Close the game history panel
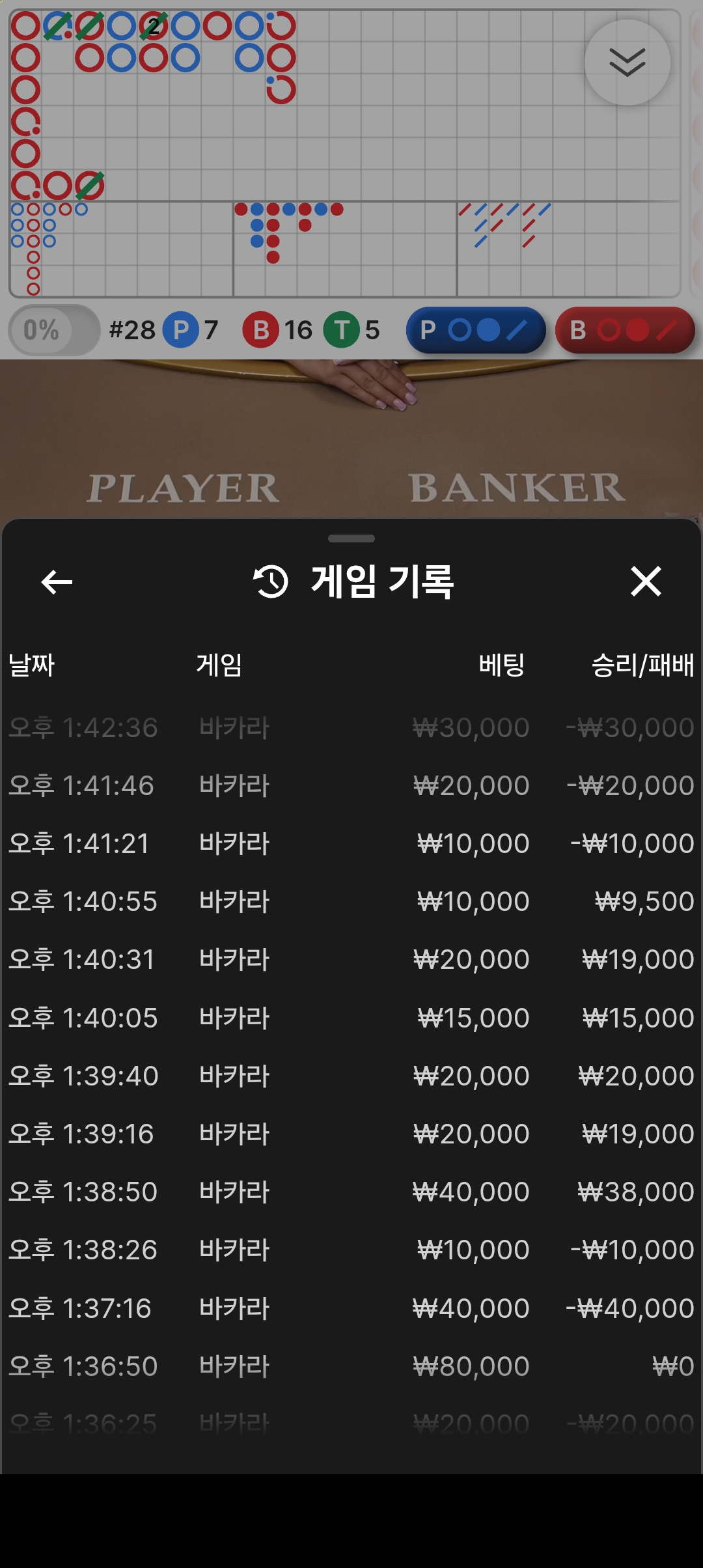 tap(645, 581)
